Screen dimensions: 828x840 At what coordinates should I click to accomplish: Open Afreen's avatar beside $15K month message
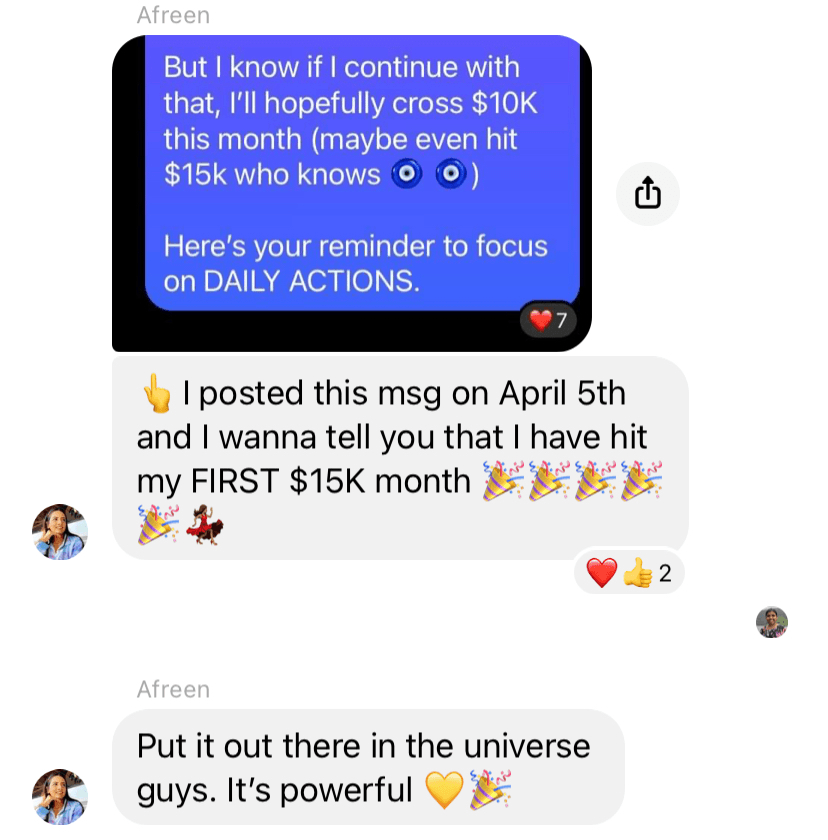click(x=60, y=531)
